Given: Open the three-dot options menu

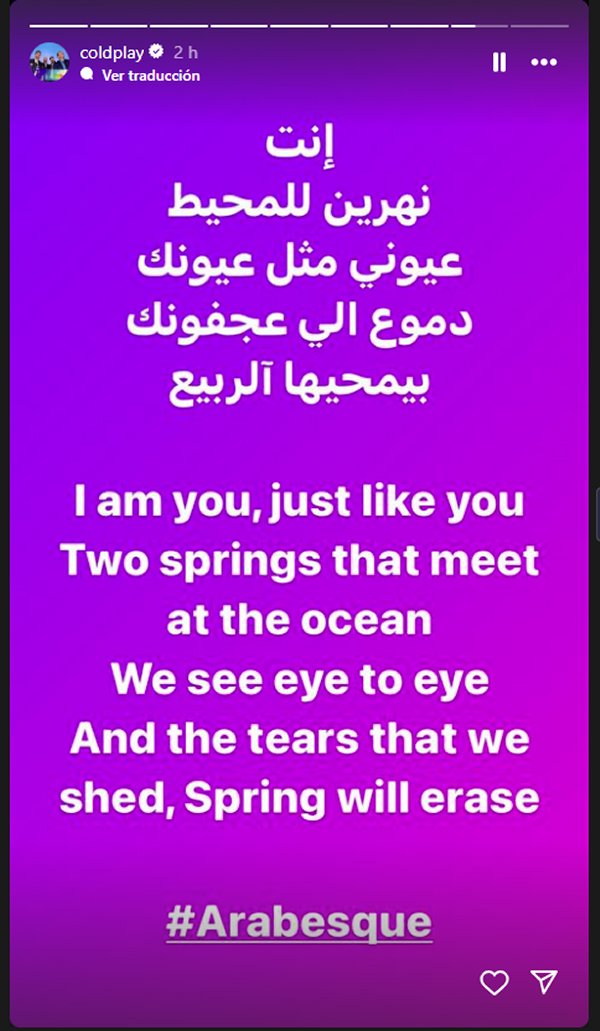Looking at the screenshot, I should point(543,62).
